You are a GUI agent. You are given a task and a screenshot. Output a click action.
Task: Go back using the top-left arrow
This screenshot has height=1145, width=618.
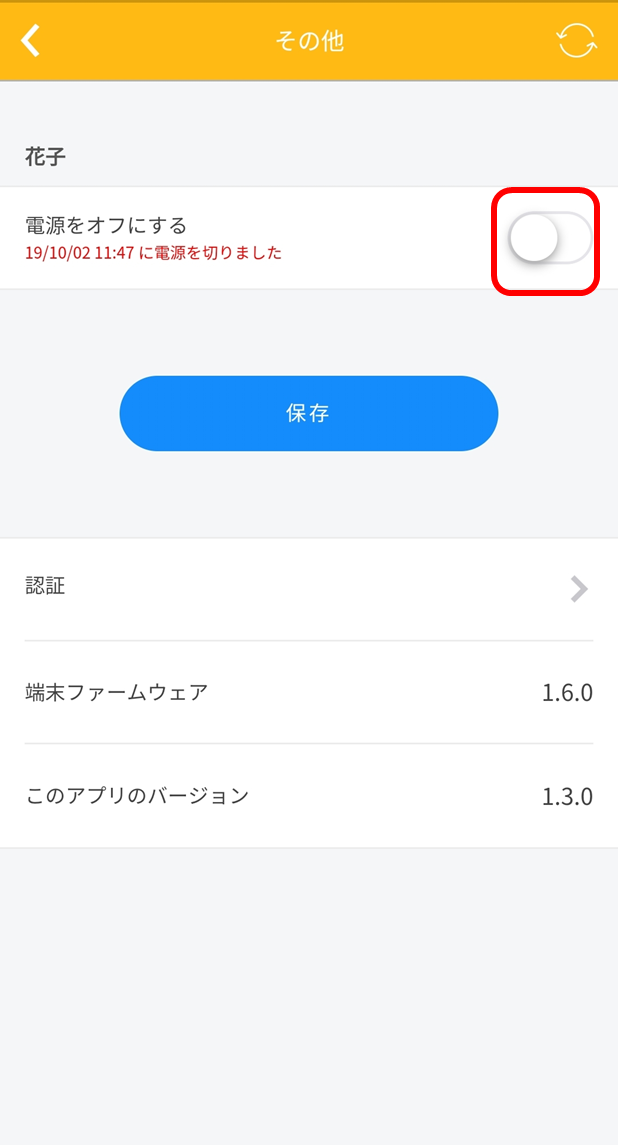[31, 41]
